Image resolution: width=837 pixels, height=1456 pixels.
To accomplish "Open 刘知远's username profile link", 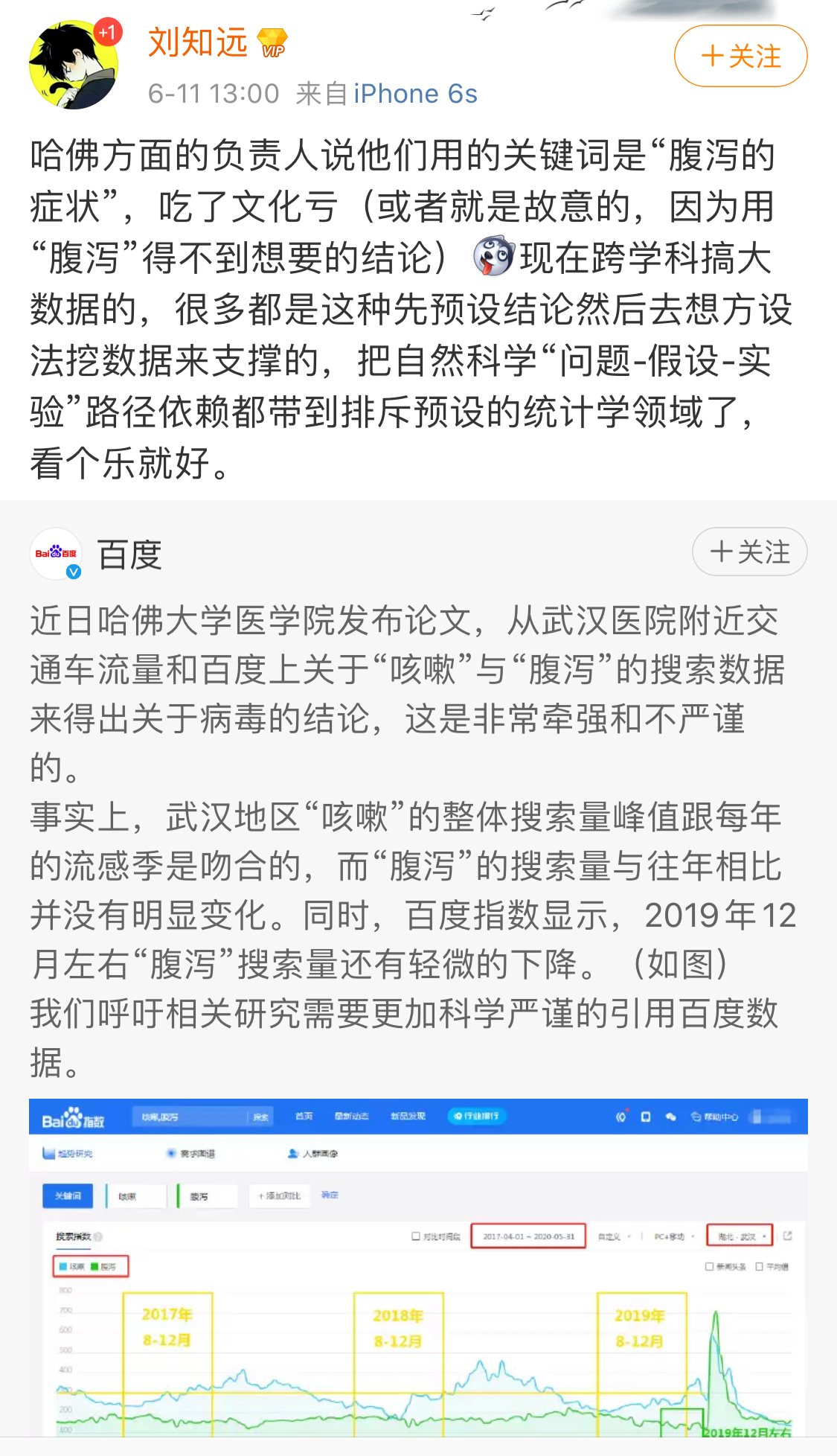I will (198, 42).
